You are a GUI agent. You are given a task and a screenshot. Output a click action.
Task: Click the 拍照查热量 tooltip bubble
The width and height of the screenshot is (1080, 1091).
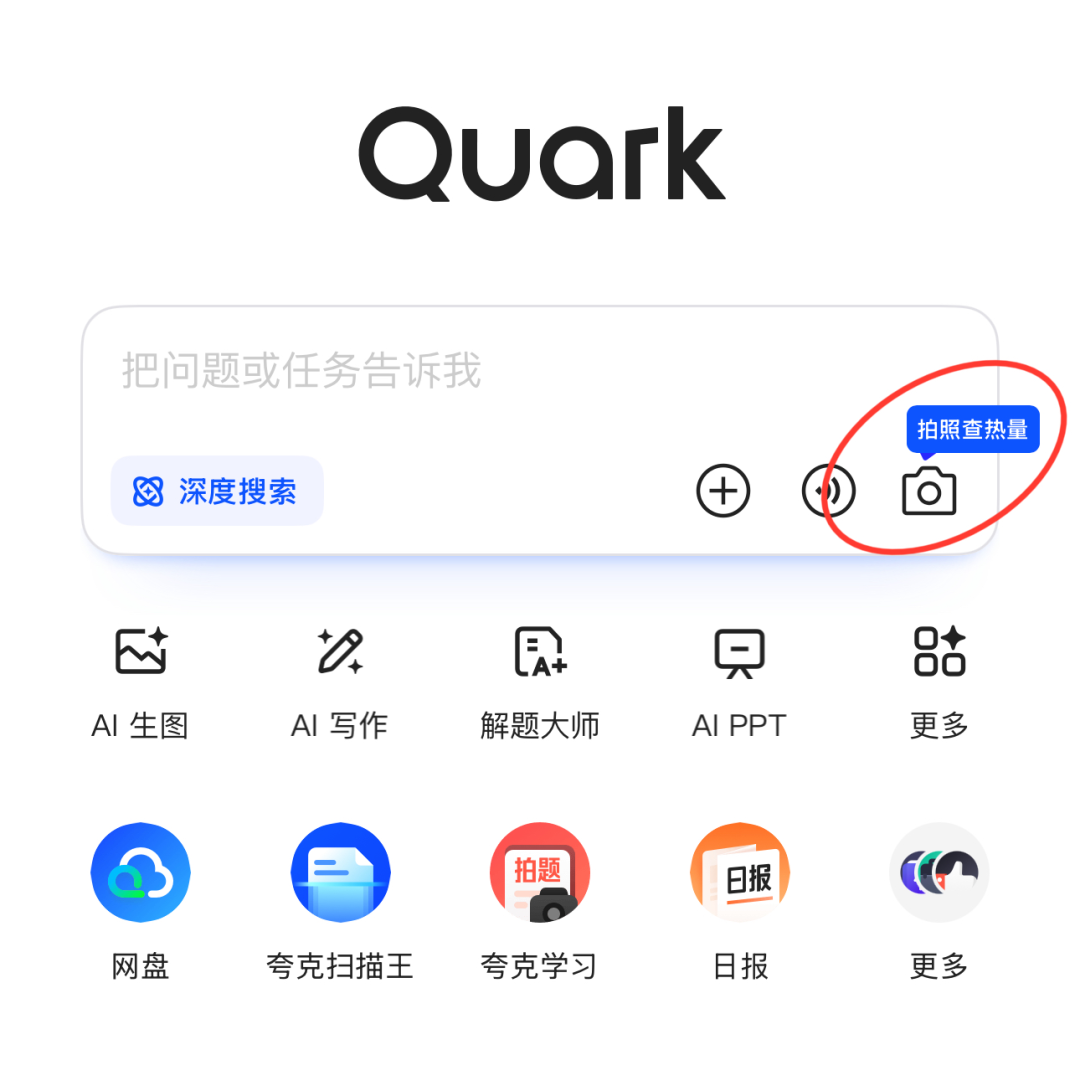(973, 428)
